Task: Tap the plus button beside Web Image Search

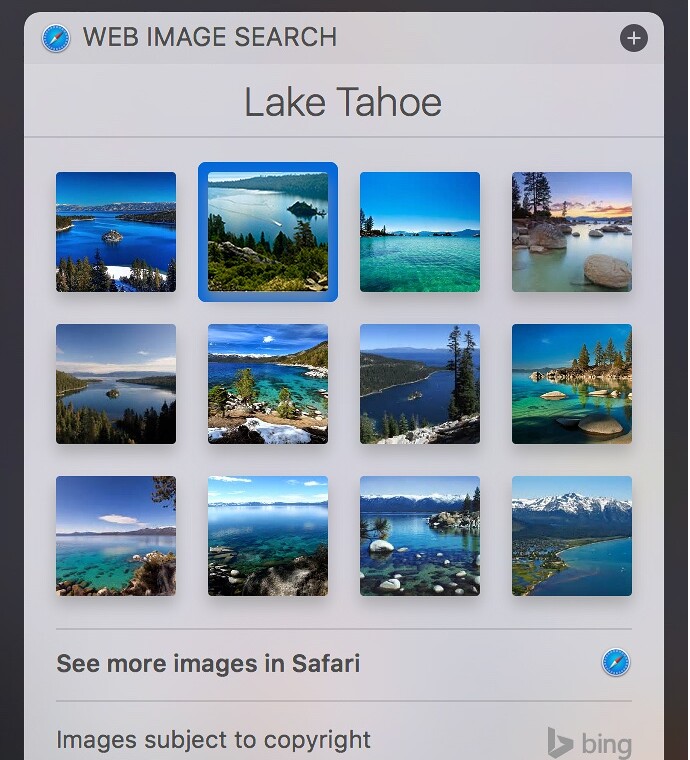Action: click(x=634, y=38)
